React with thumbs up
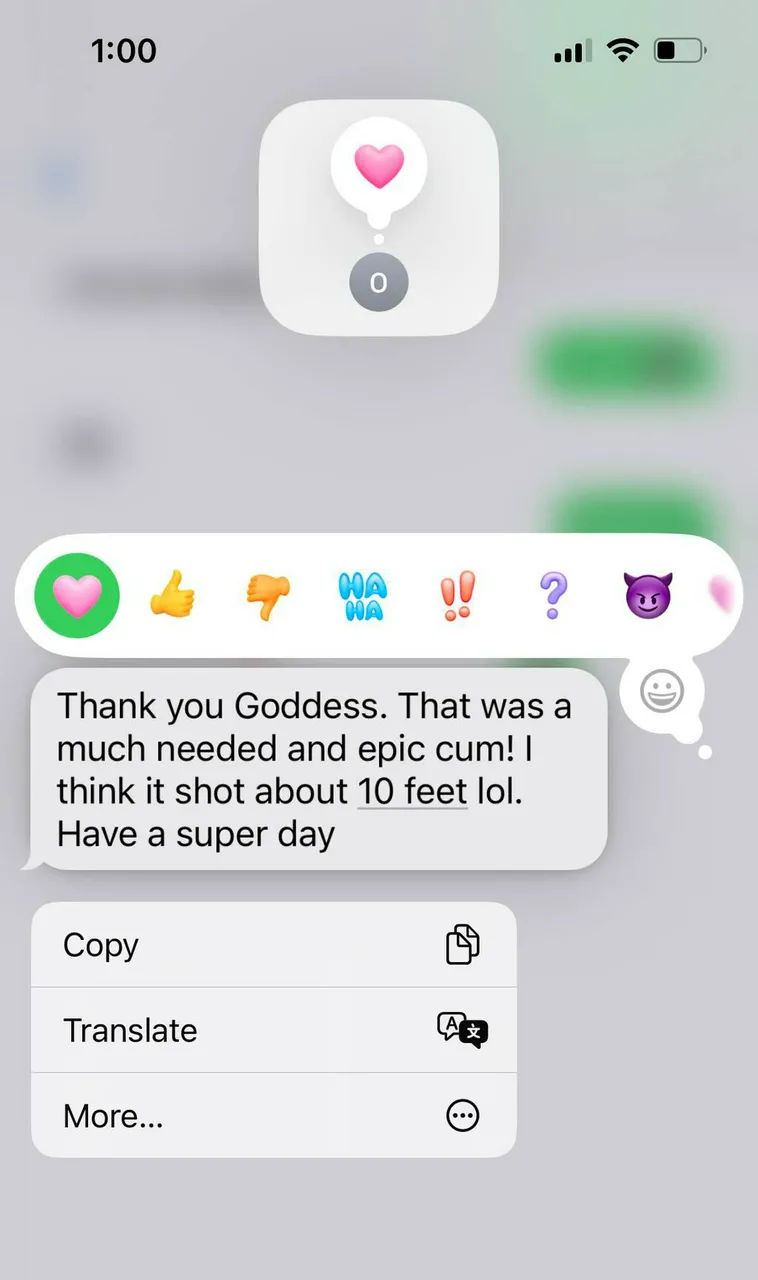This screenshot has width=758, height=1280. [x=173, y=597]
